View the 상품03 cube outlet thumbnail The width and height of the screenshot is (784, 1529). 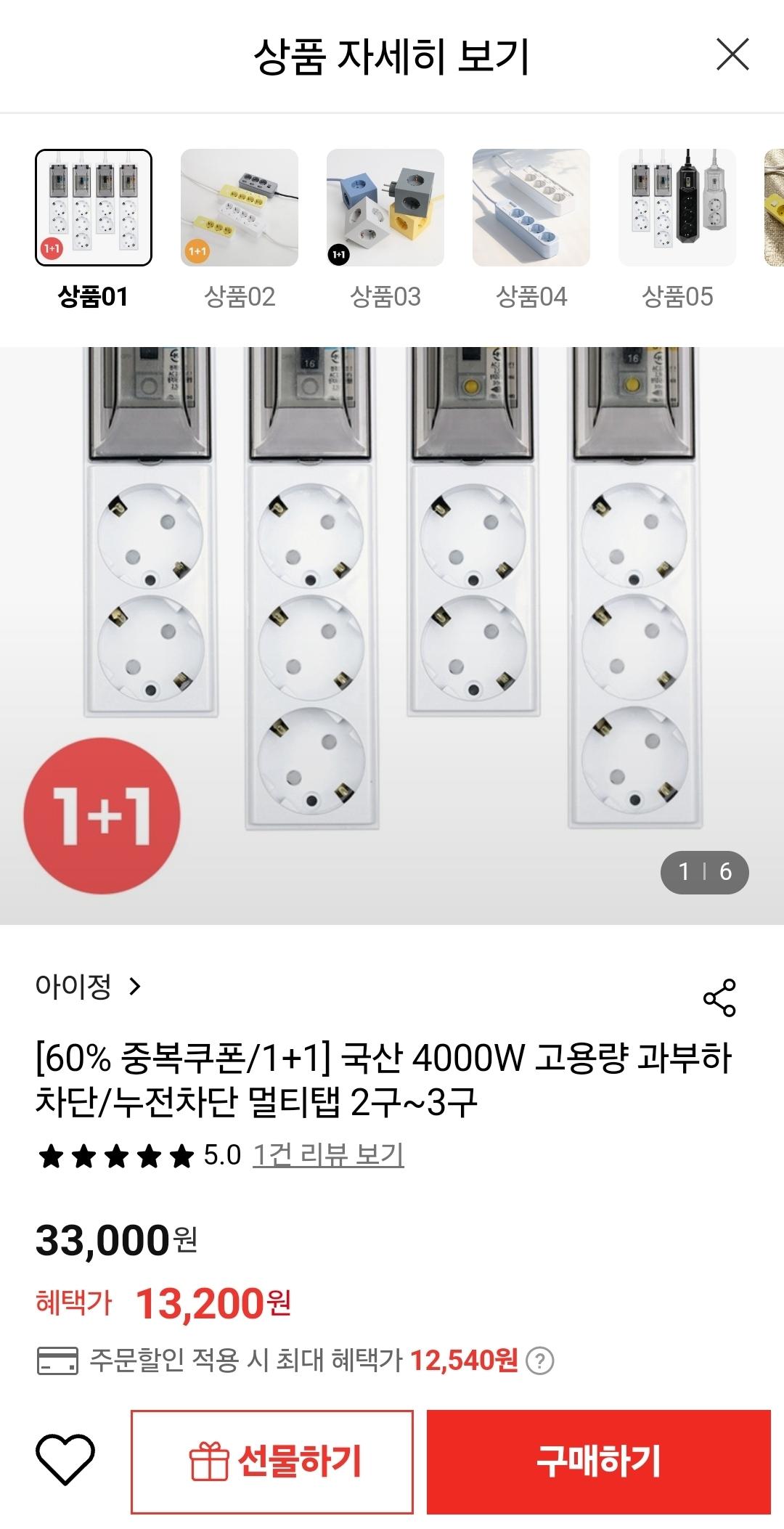385,208
